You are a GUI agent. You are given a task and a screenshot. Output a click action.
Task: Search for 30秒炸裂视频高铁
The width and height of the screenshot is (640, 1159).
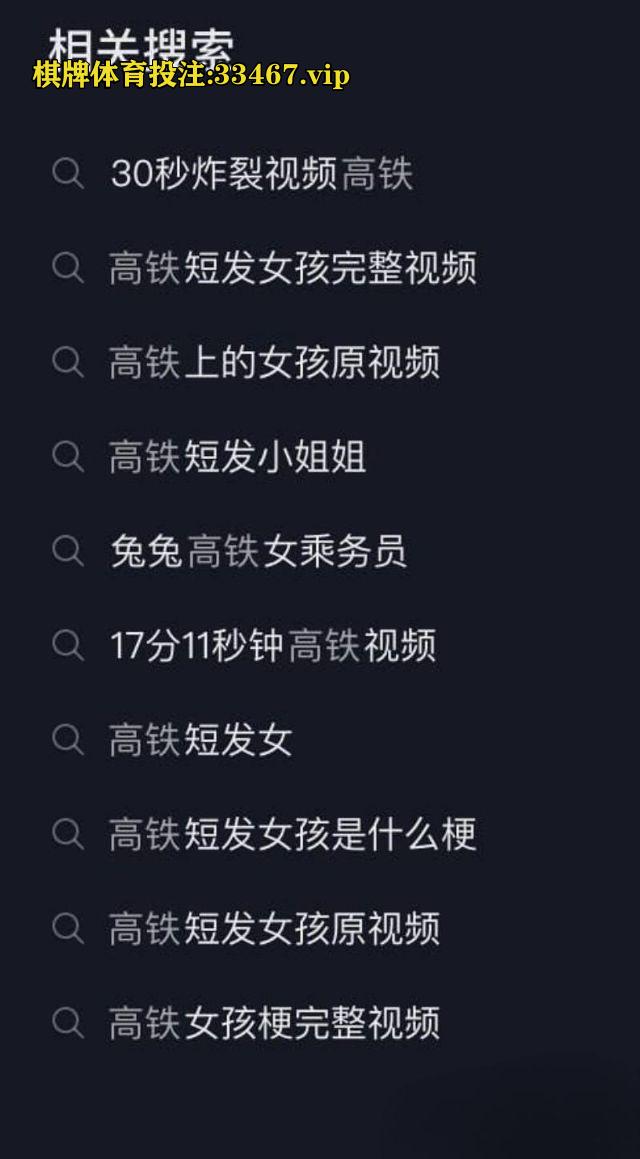click(262, 175)
